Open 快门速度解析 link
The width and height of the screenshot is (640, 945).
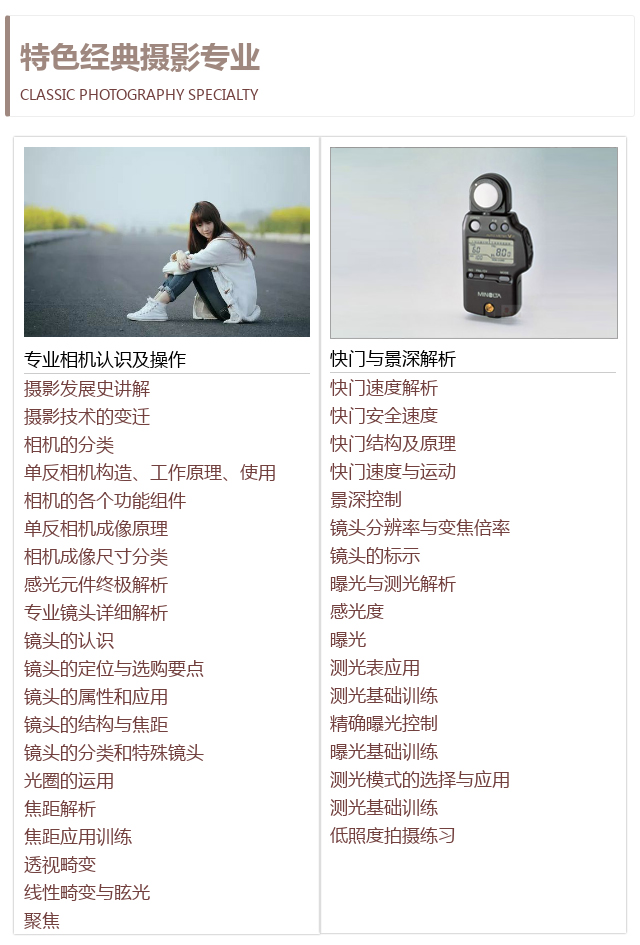pos(384,388)
